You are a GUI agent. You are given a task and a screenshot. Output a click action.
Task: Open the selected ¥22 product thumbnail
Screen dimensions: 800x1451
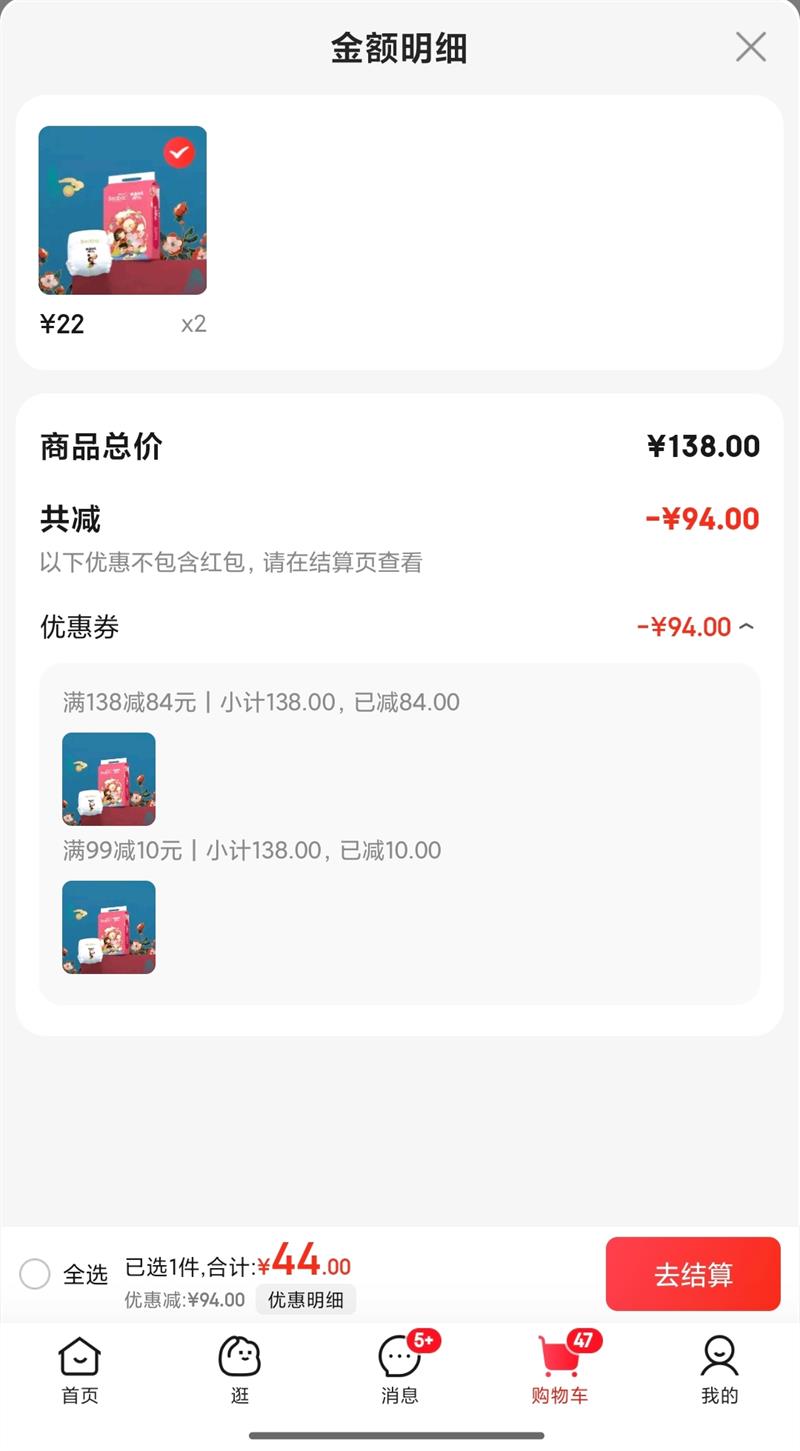(123, 210)
